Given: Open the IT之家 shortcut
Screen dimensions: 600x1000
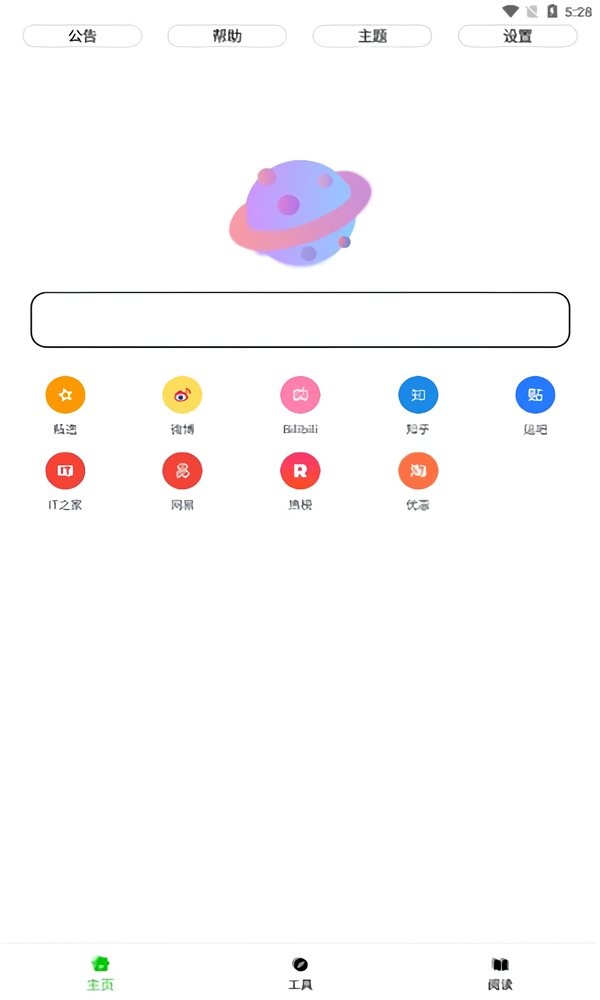Looking at the screenshot, I should pyautogui.click(x=65, y=470).
